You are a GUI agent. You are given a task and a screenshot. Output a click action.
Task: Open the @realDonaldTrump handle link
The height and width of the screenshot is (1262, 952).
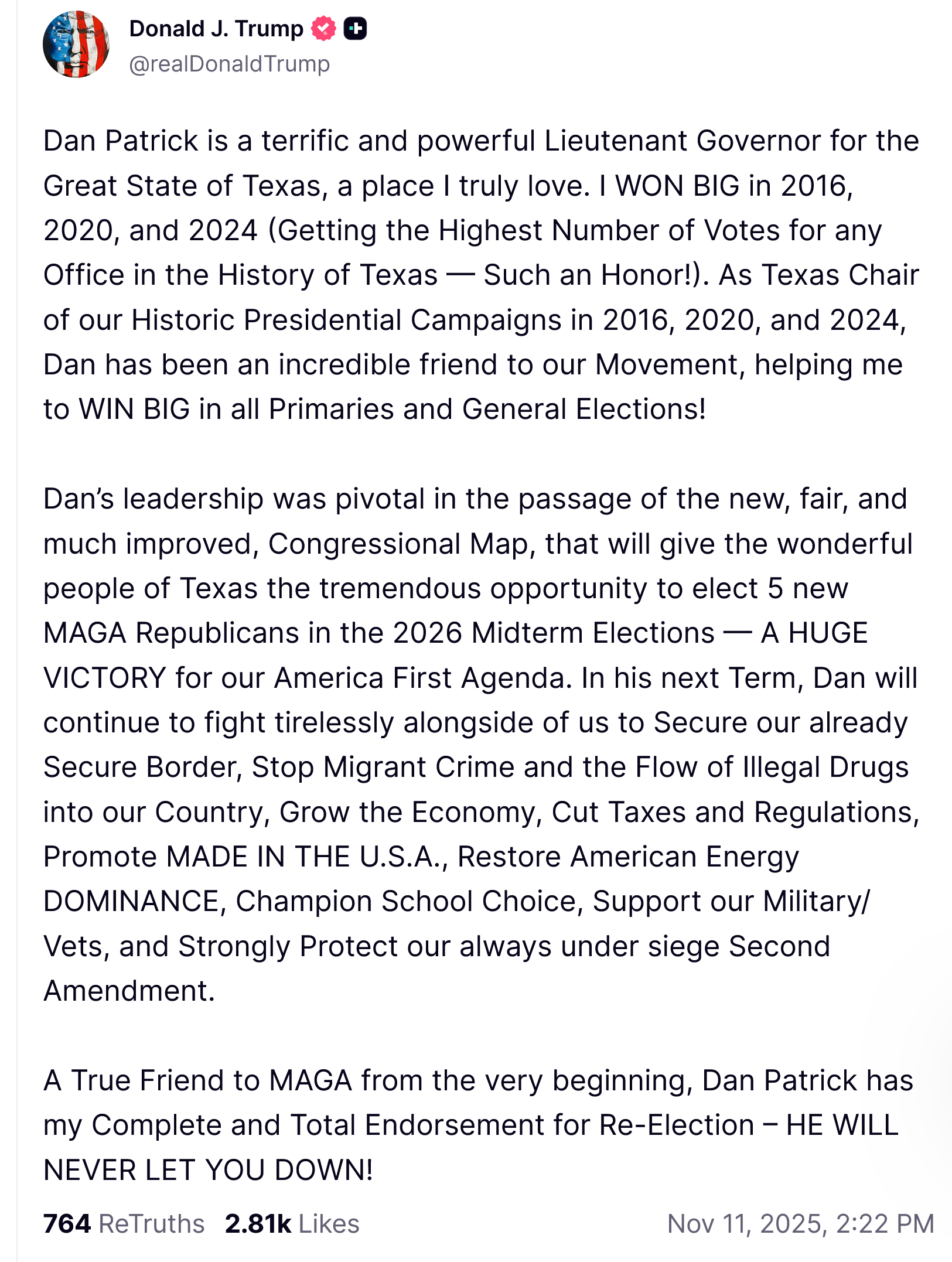click(x=229, y=64)
